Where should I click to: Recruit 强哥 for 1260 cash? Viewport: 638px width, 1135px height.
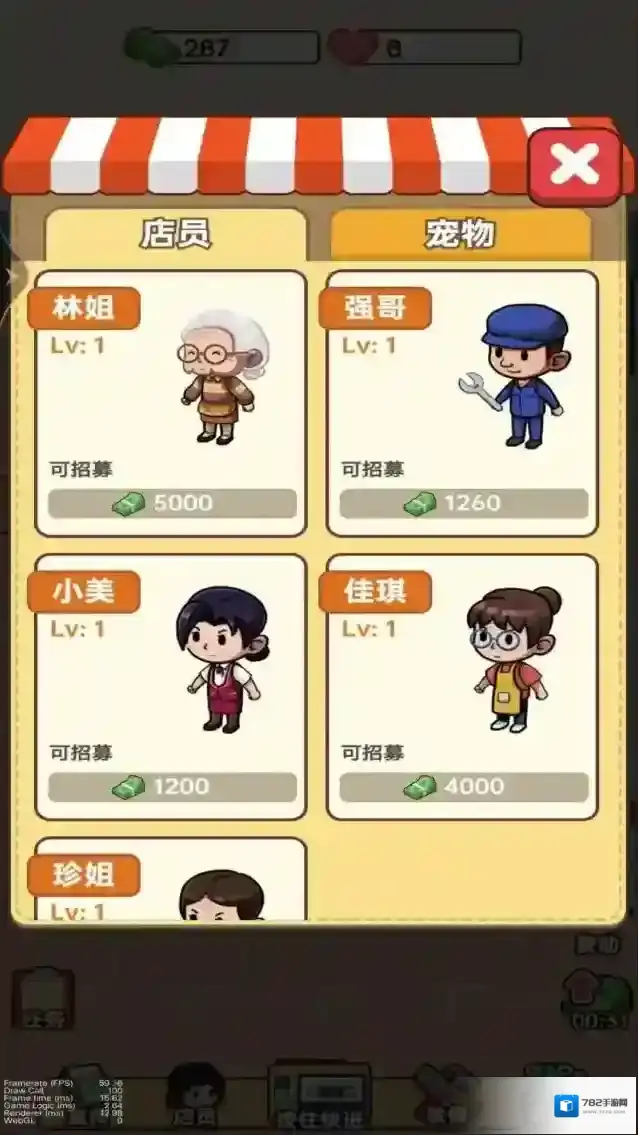(x=463, y=503)
